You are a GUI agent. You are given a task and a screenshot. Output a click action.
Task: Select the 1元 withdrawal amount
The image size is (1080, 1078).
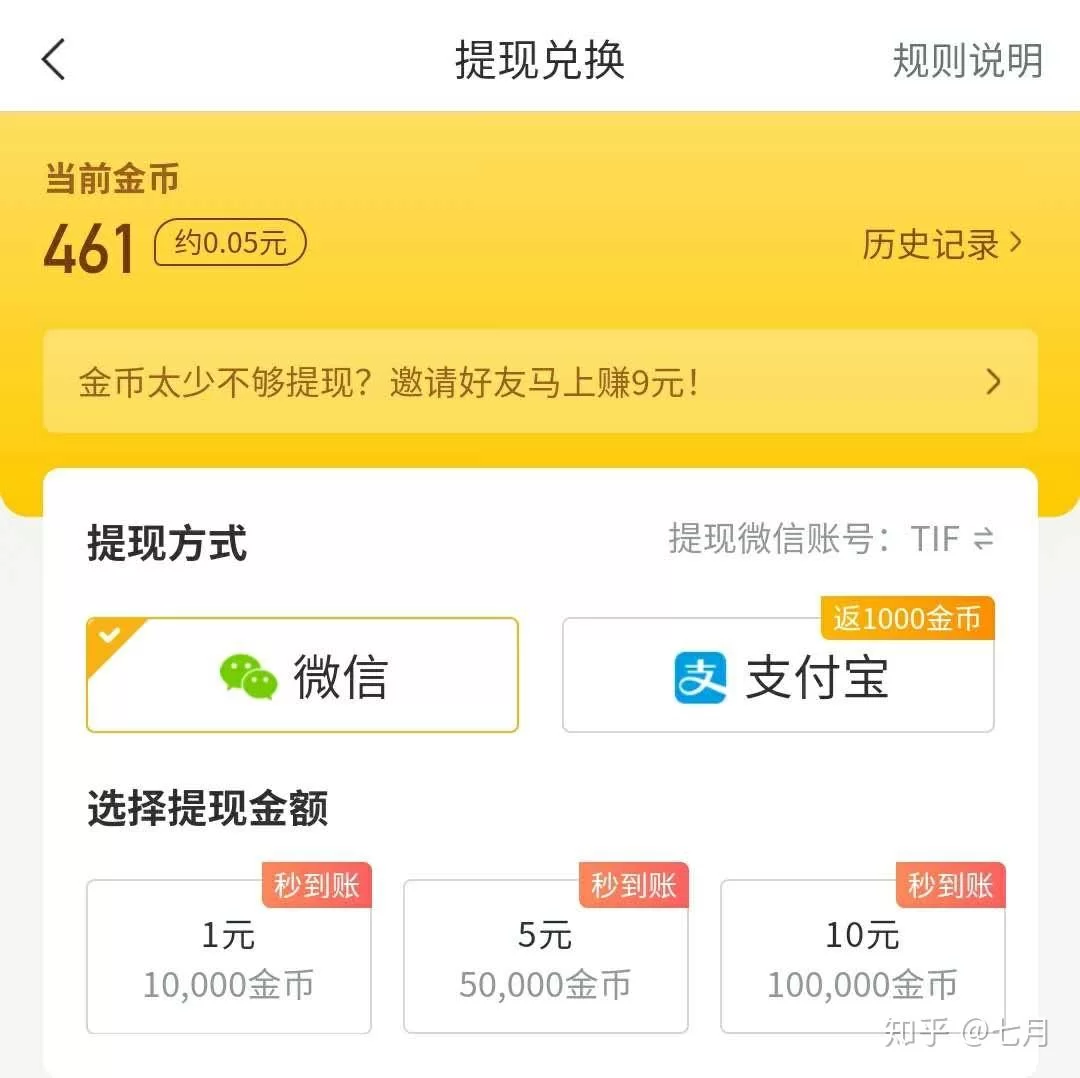[x=229, y=957]
